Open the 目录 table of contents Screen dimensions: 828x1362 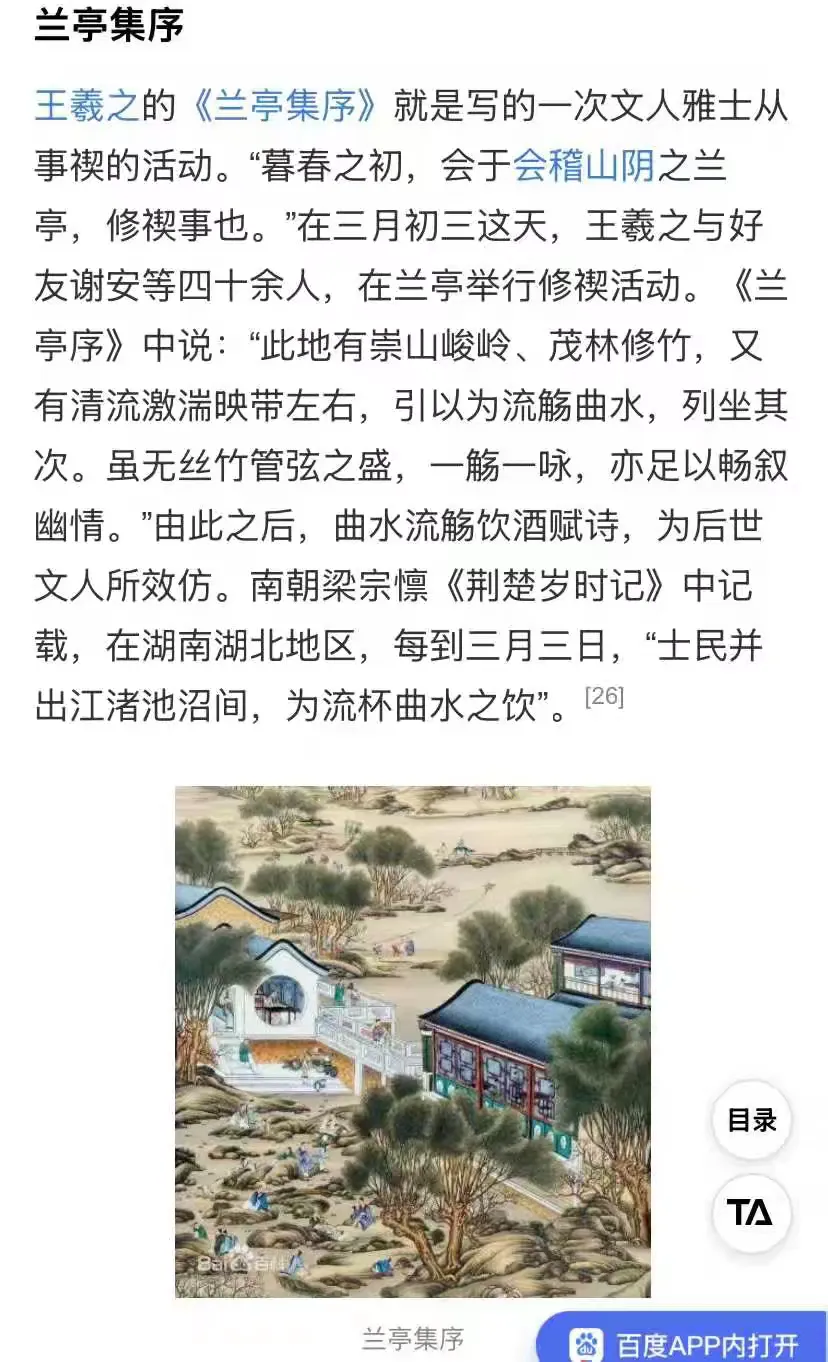751,1120
